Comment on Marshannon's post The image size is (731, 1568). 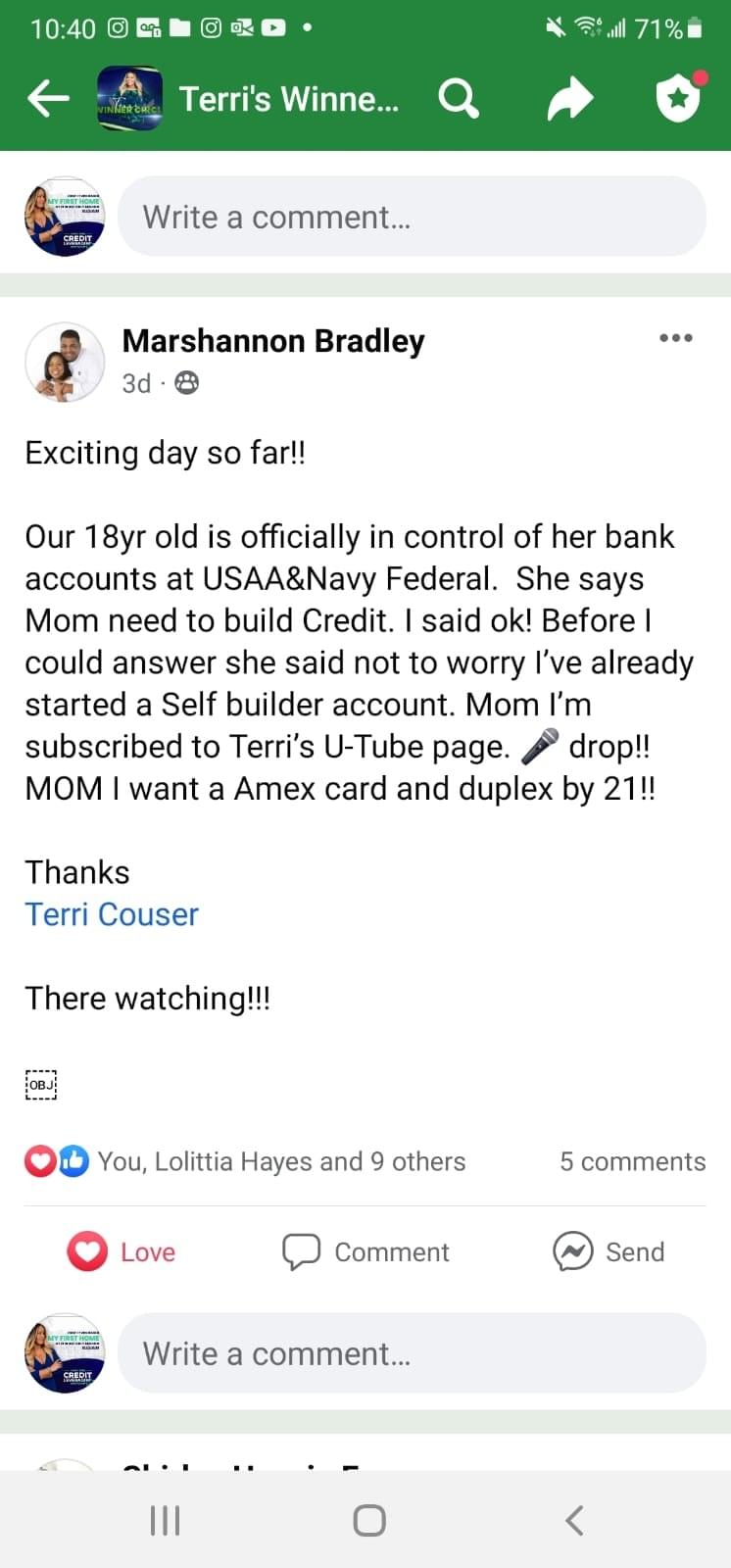pos(365,1251)
